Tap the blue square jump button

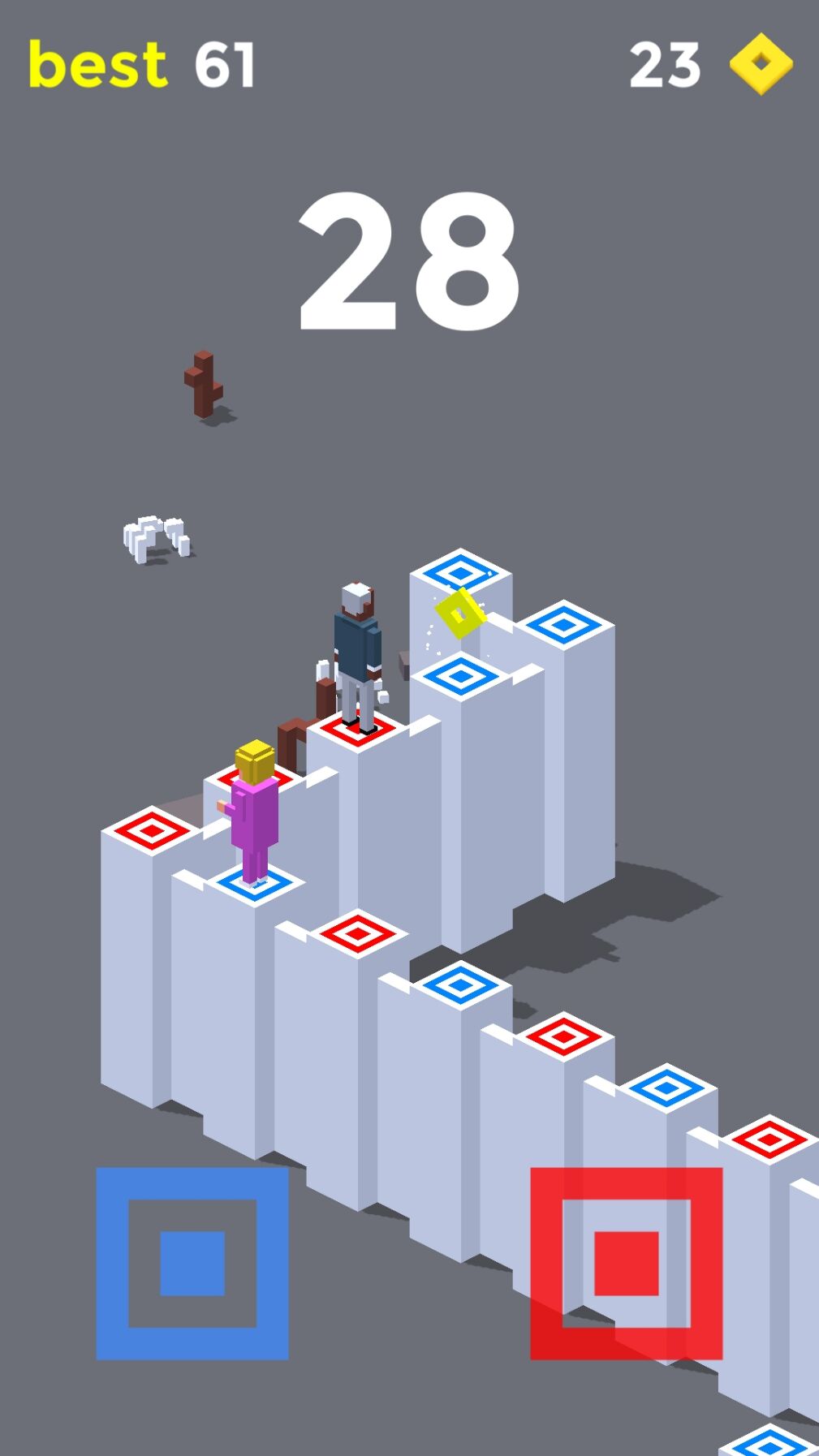(192, 1263)
